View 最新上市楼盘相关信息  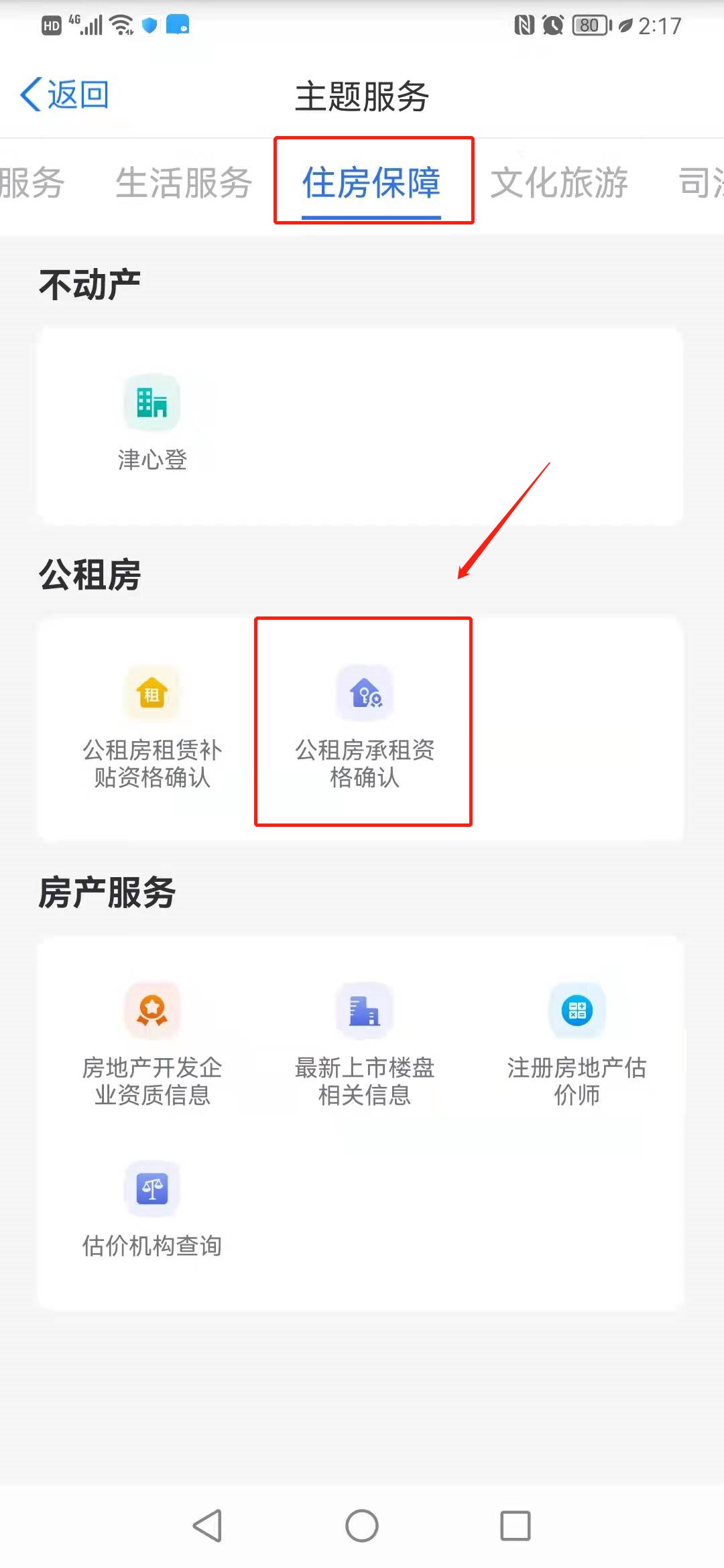click(x=365, y=1044)
